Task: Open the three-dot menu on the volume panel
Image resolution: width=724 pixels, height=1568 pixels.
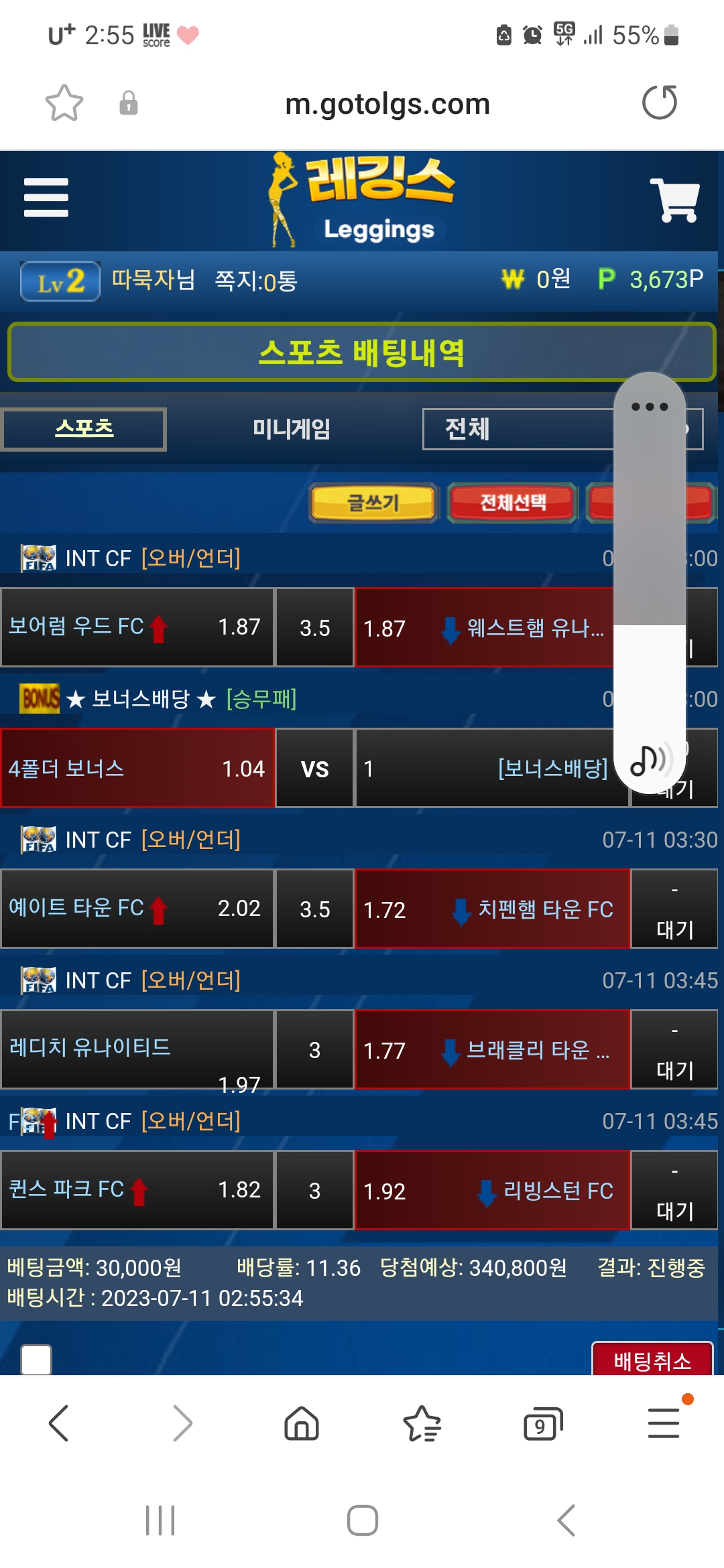Action: pyautogui.click(x=649, y=407)
